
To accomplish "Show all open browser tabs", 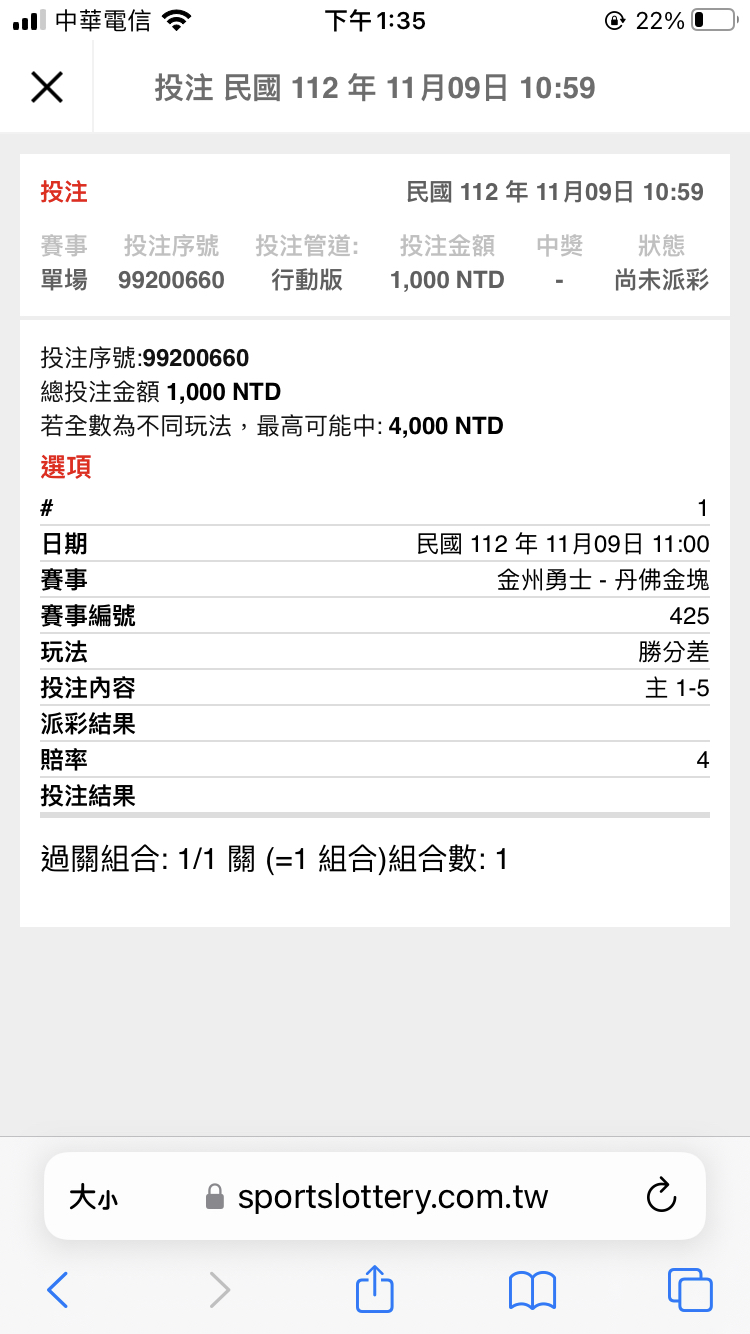I will (x=690, y=1290).
